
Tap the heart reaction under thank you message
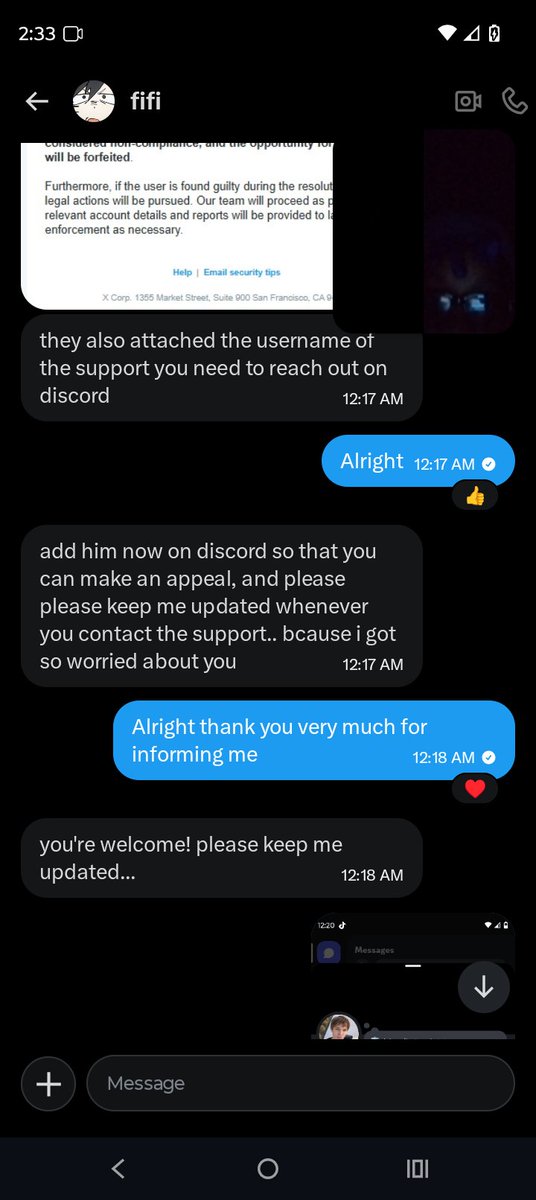474,788
